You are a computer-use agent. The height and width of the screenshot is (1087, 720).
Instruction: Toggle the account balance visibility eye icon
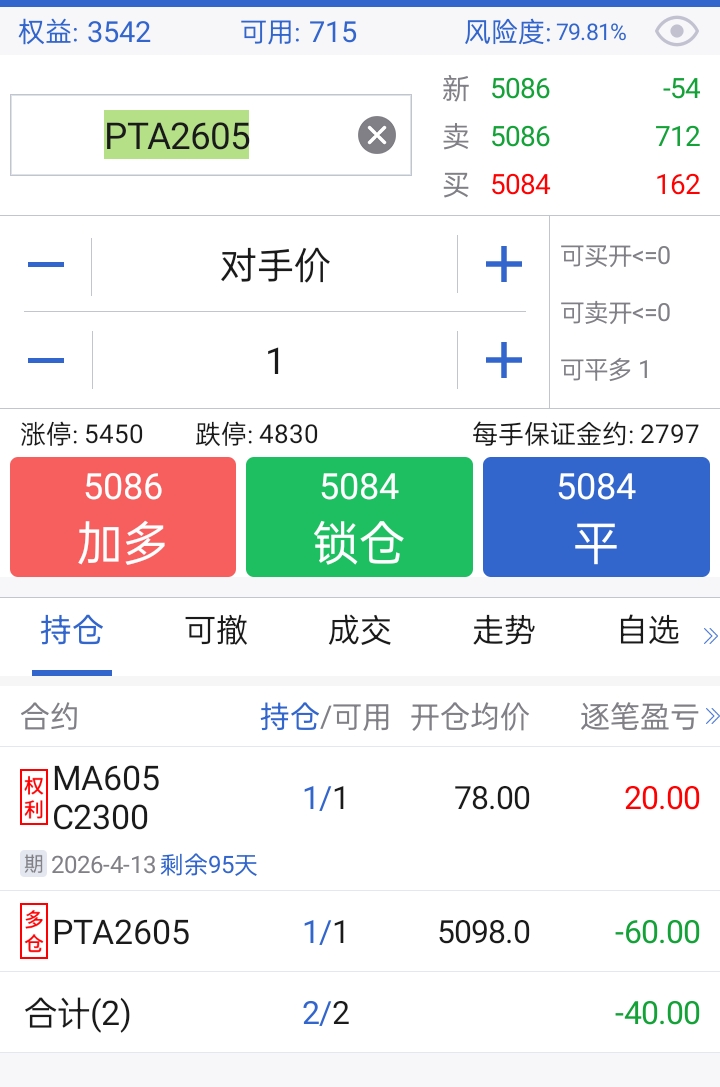tap(676, 31)
